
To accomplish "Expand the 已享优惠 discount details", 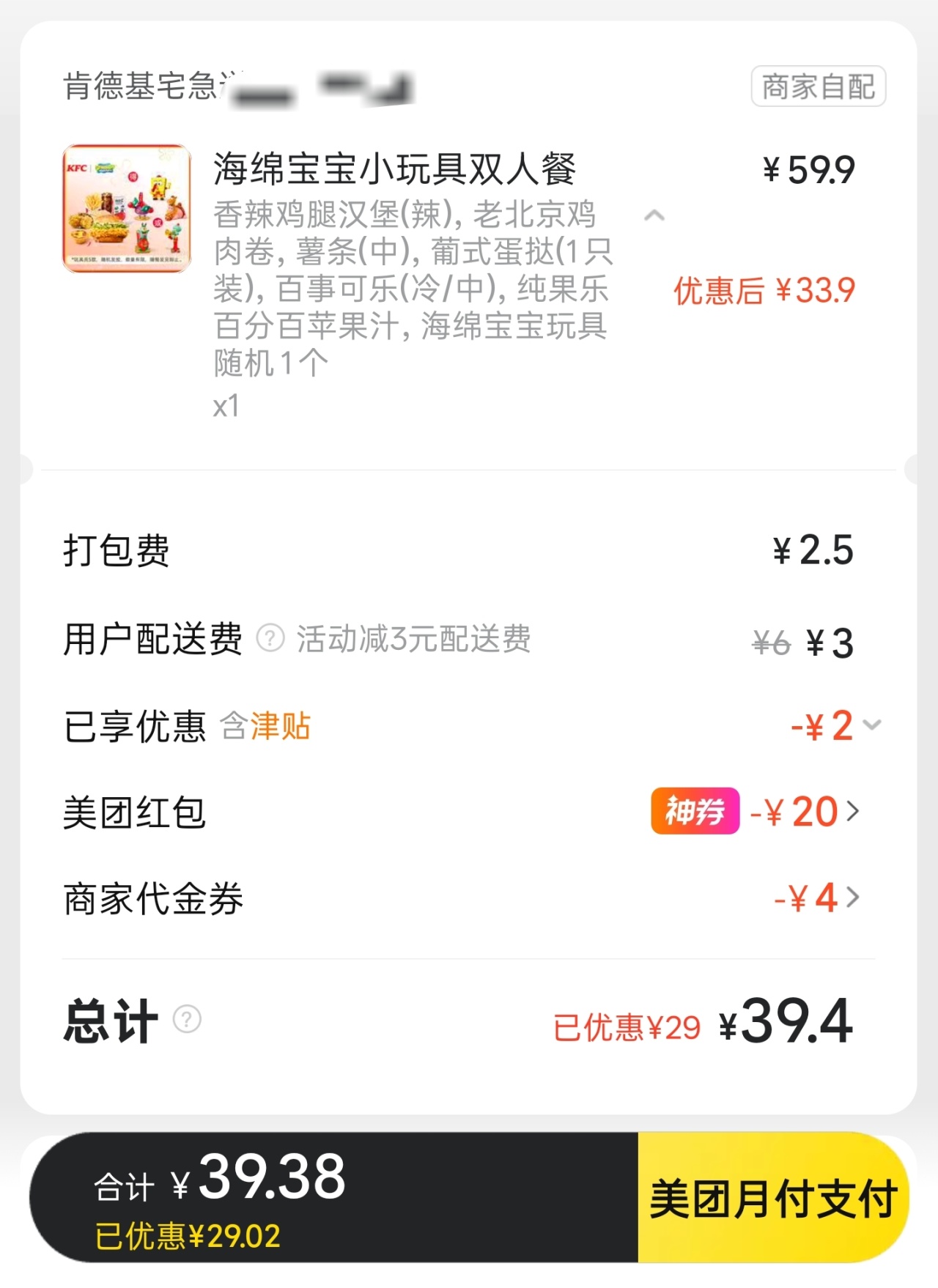I will click(871, 725).
